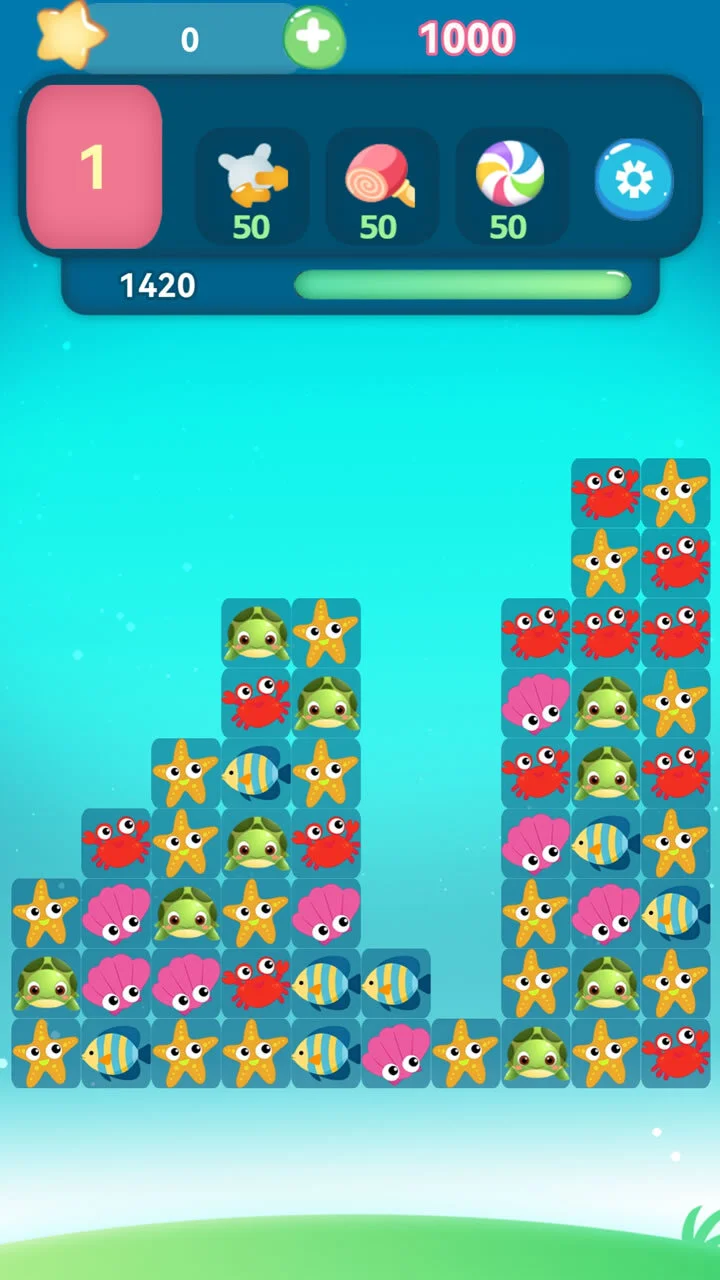The image size is (720, 1280).
Task: Pop the crab tile topping the tallest column
Action: (605, 493)
